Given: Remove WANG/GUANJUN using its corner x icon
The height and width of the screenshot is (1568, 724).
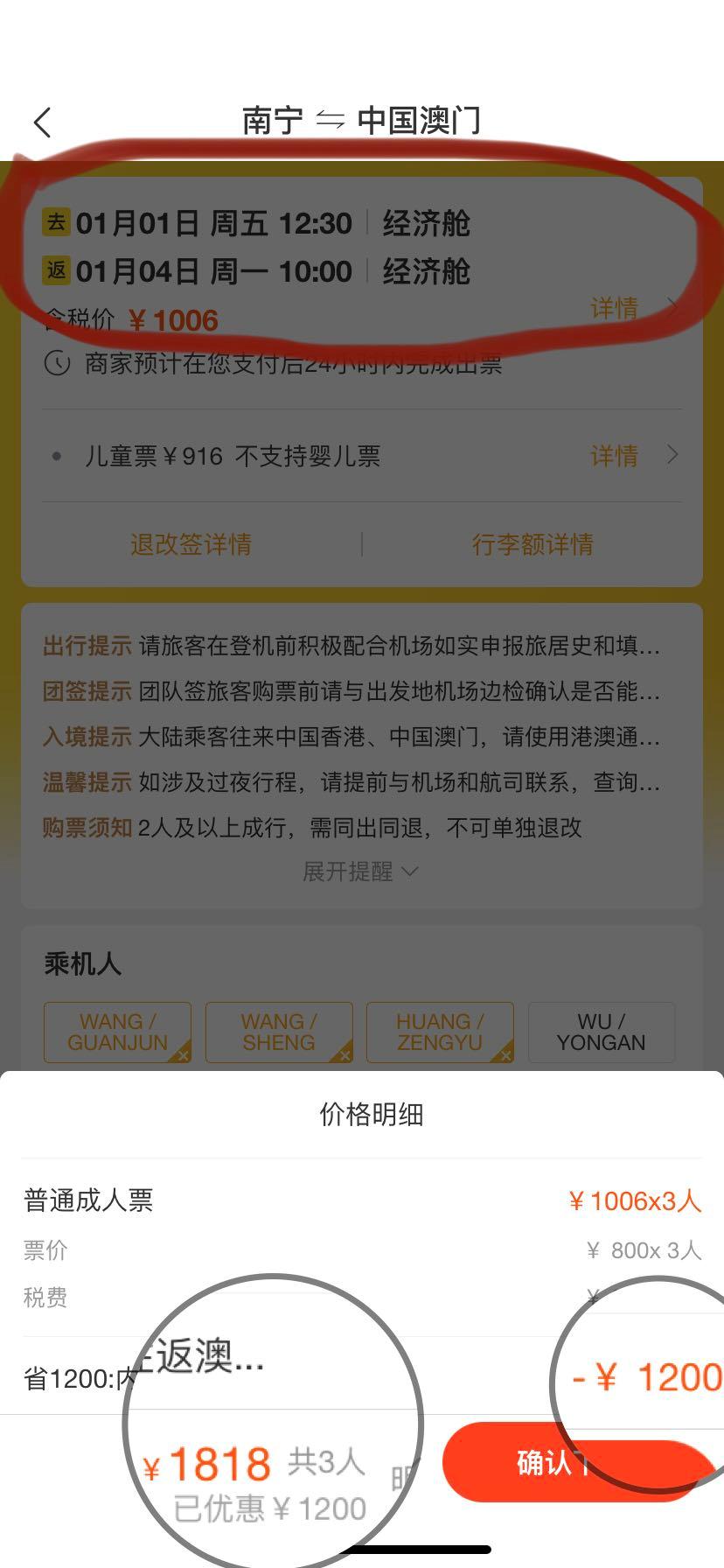Looking at the screenshot, I should 183,1055.
